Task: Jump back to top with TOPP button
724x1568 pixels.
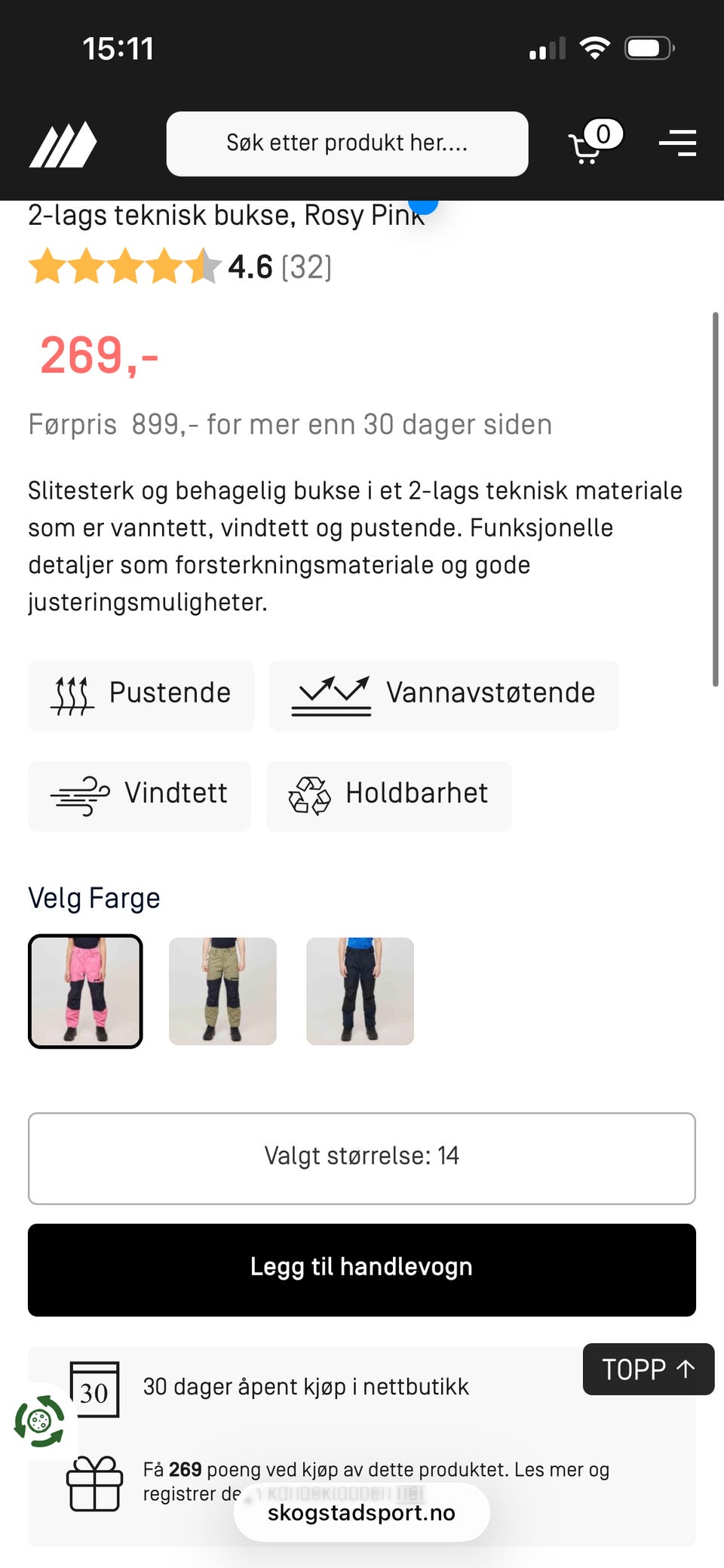Action: 649,1369
